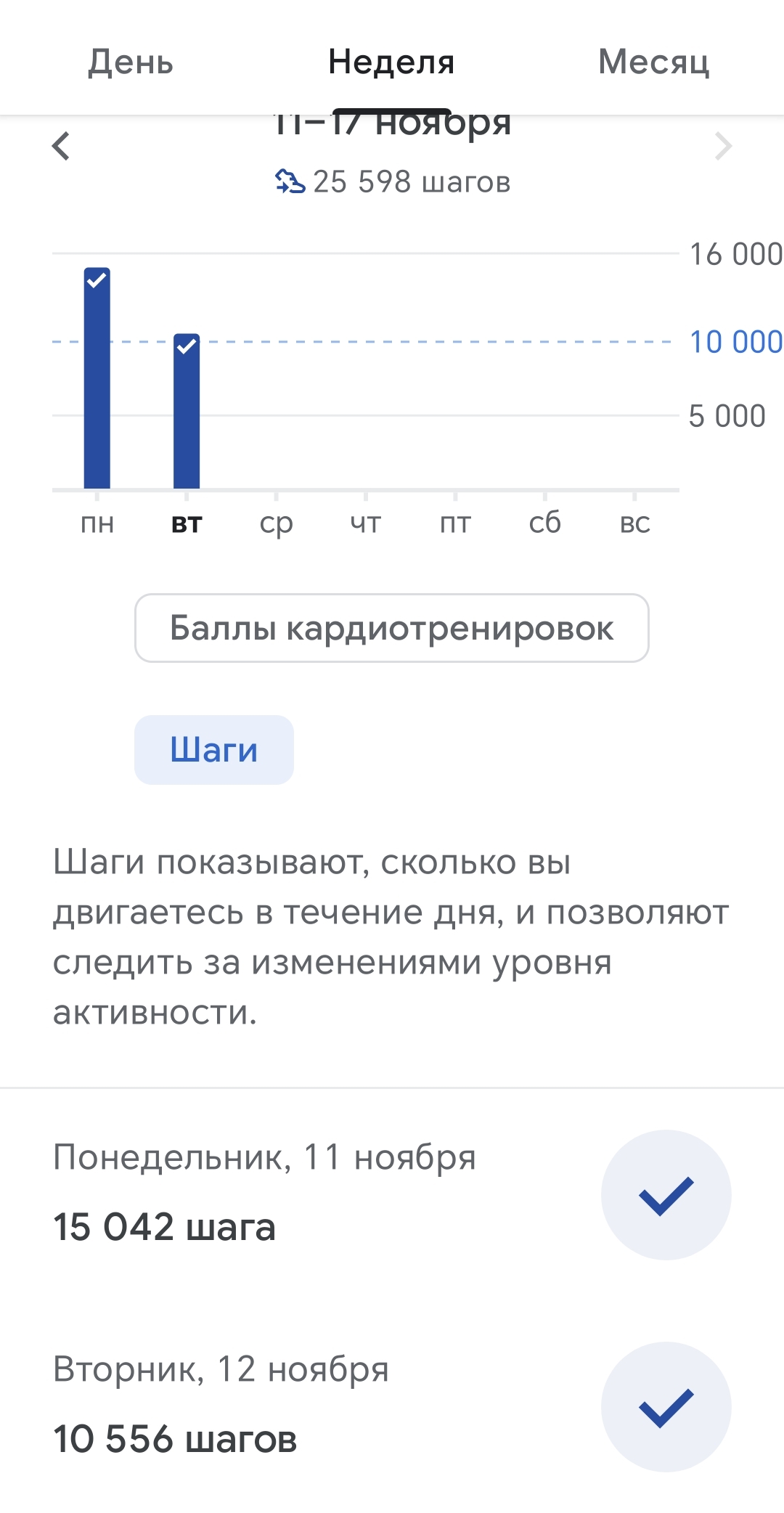Tap Monday's bar in the chart
The image size is (784, 1513).
click(x=97, y=378)
